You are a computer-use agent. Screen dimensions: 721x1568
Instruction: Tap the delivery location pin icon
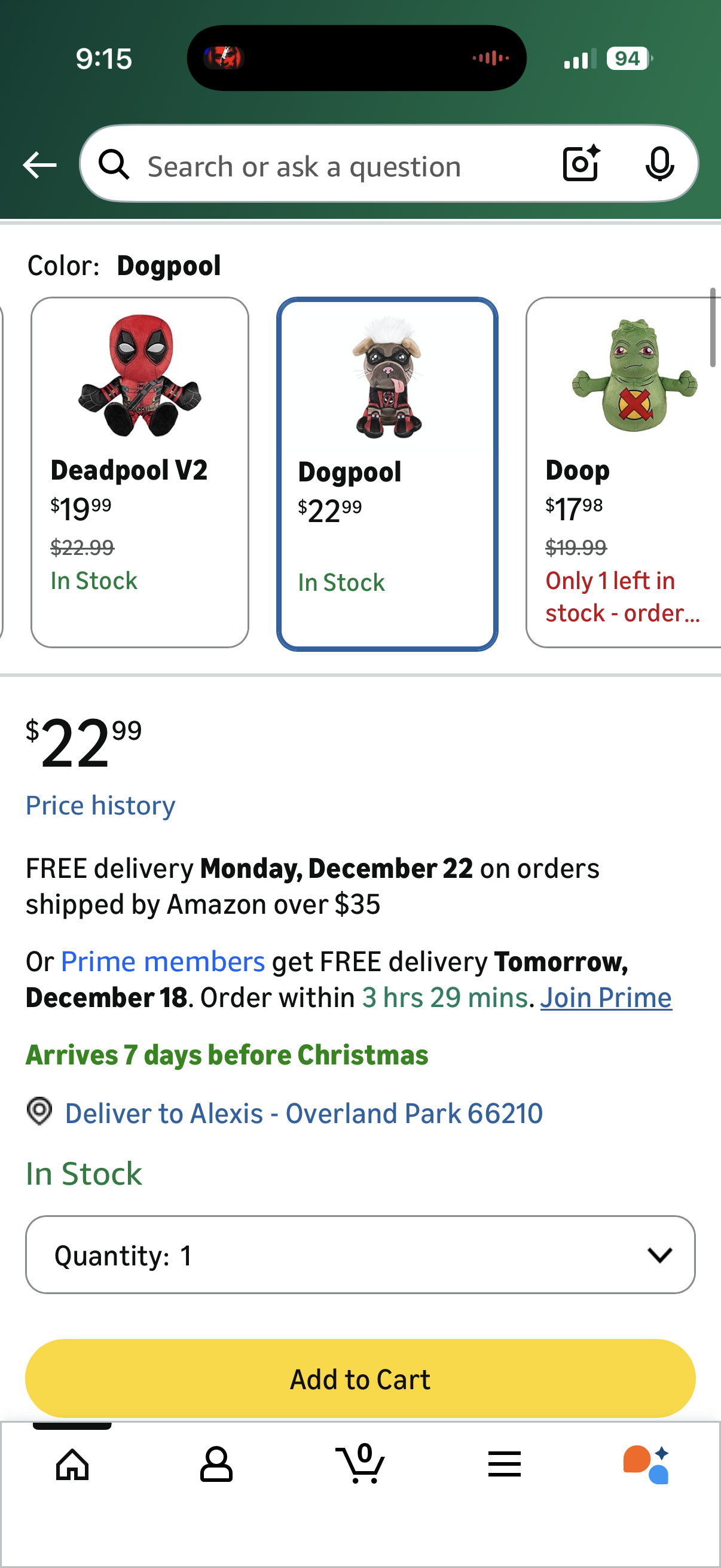point(38,1113)
